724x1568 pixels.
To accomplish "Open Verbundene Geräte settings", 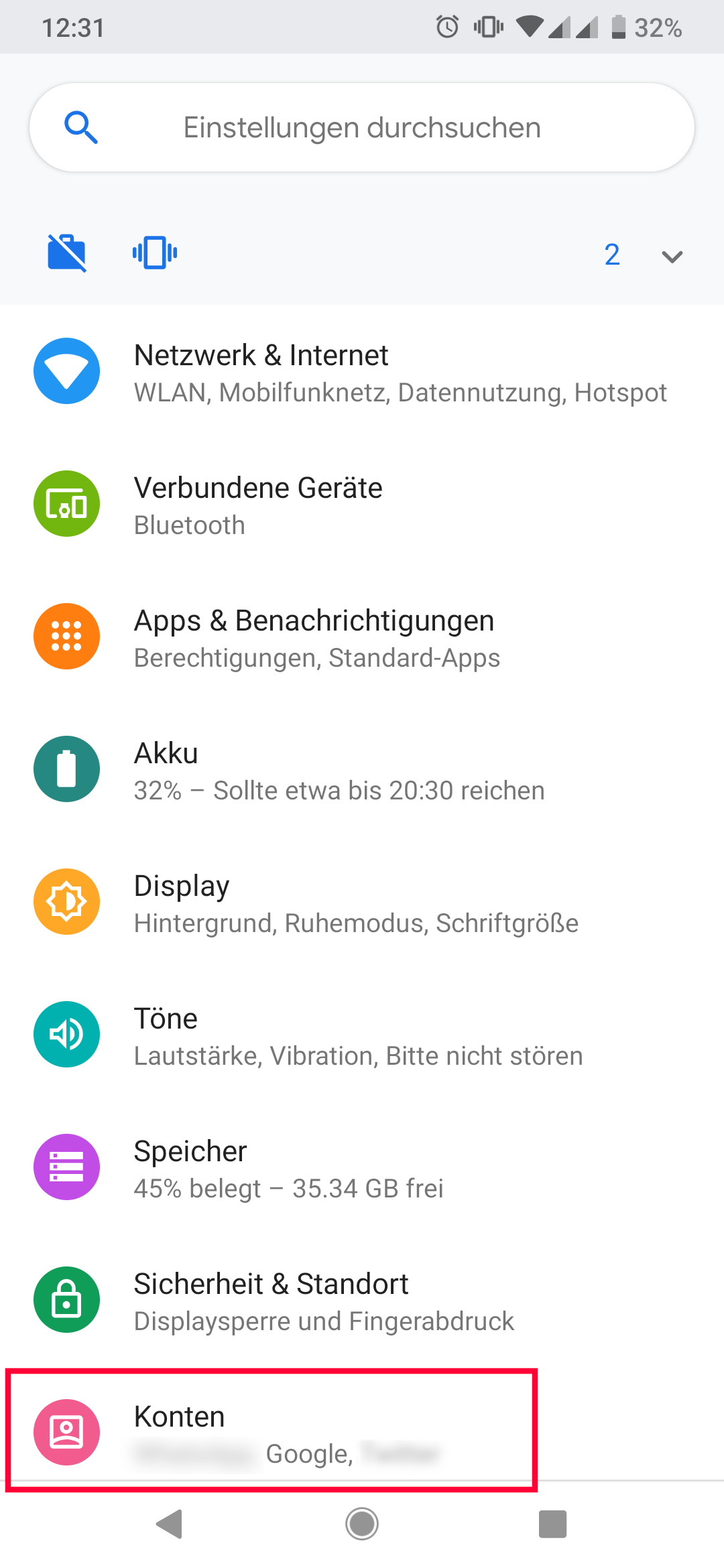I will pos(362,505).
